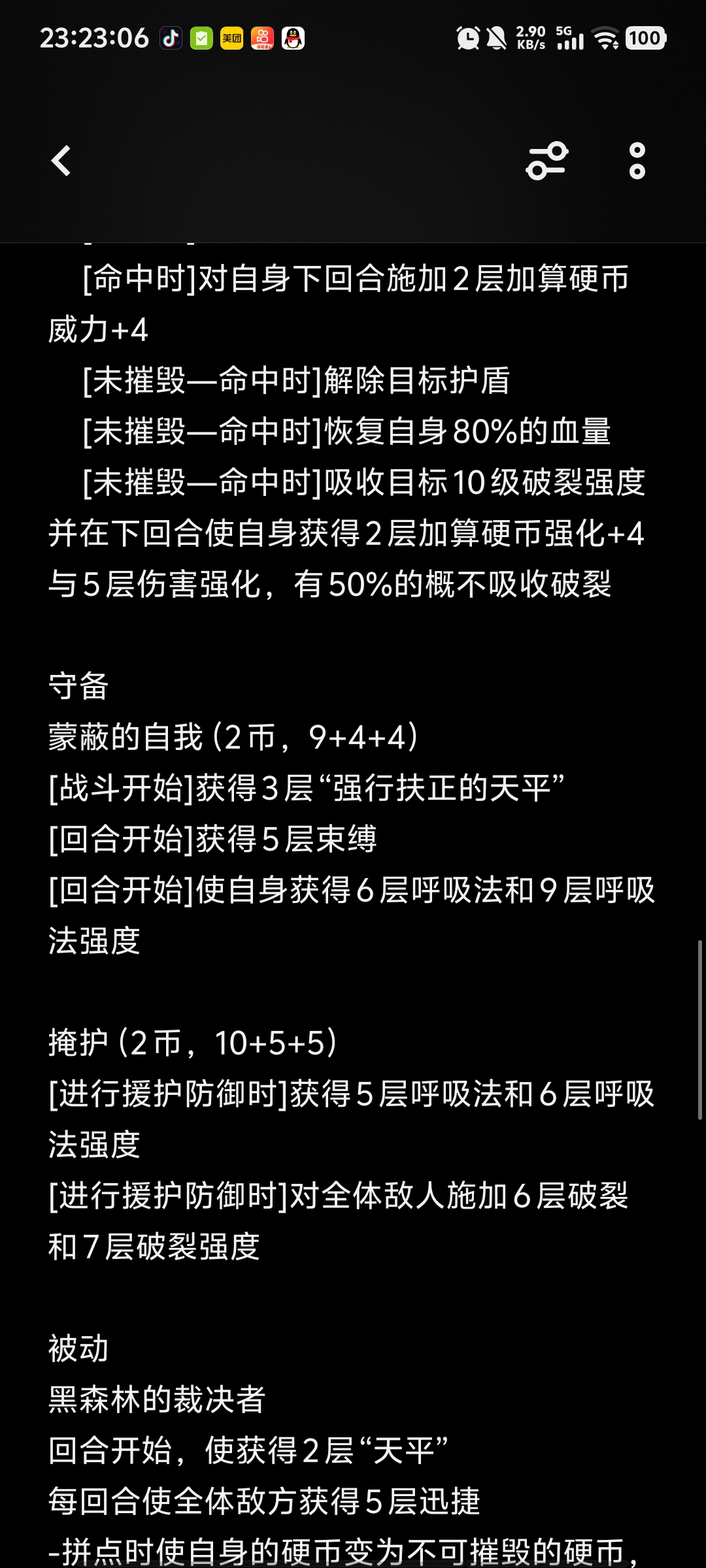Open the display settings sliders icon
The height and width of the screenshot is (1568, 706).
546,161
